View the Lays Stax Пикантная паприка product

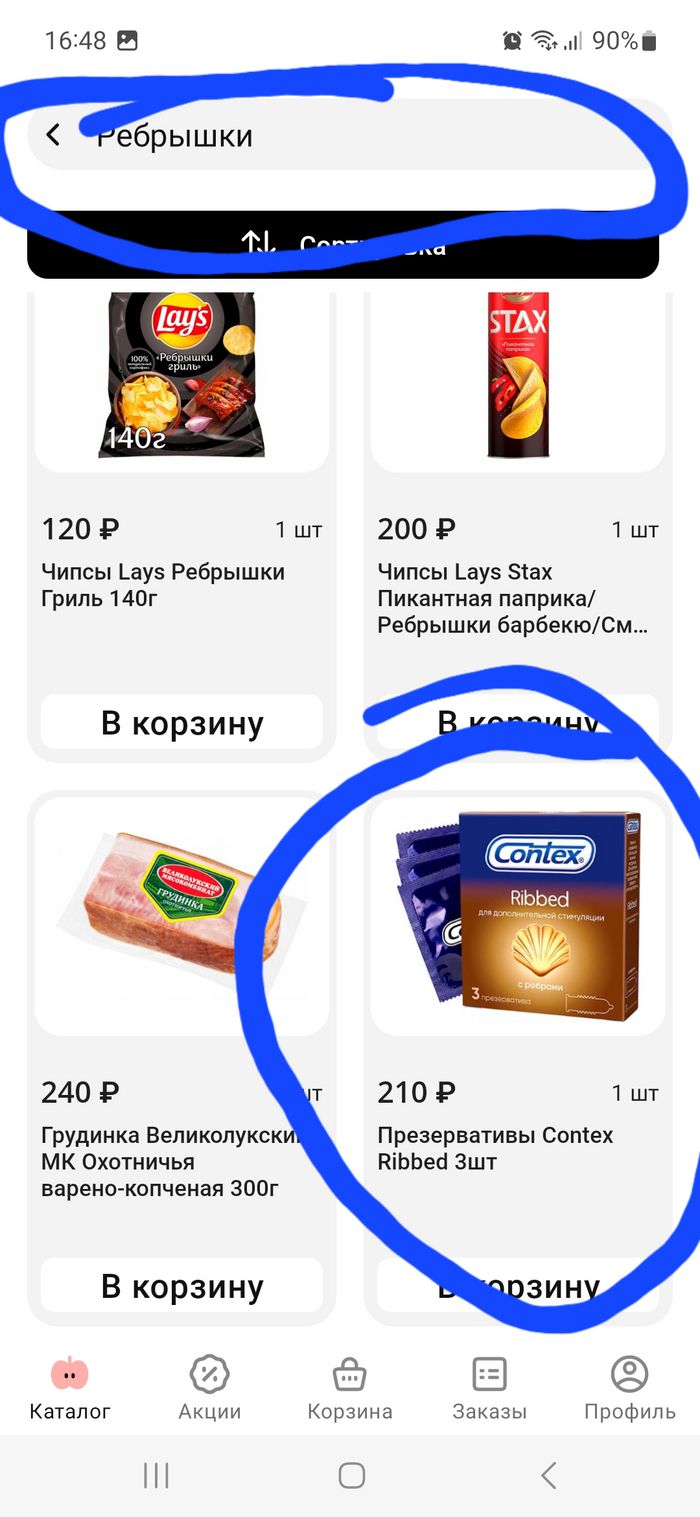coord(517,380)
